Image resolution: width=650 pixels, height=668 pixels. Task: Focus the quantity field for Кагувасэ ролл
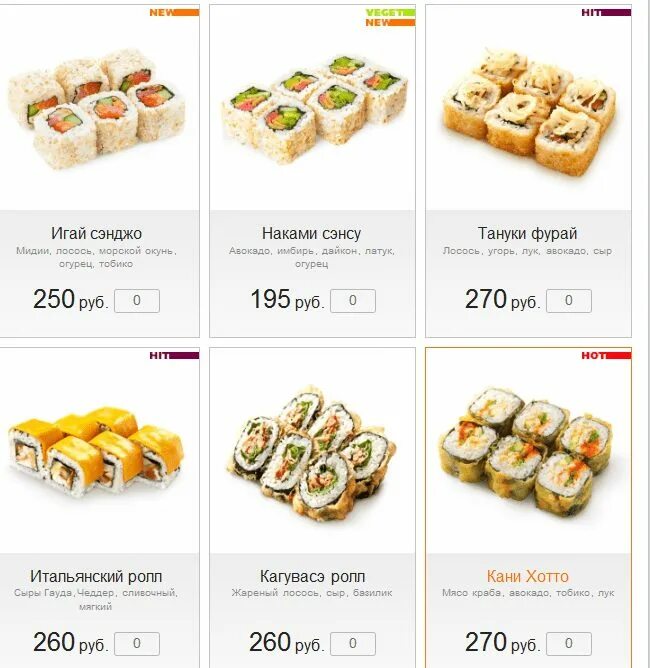[352, 643]
